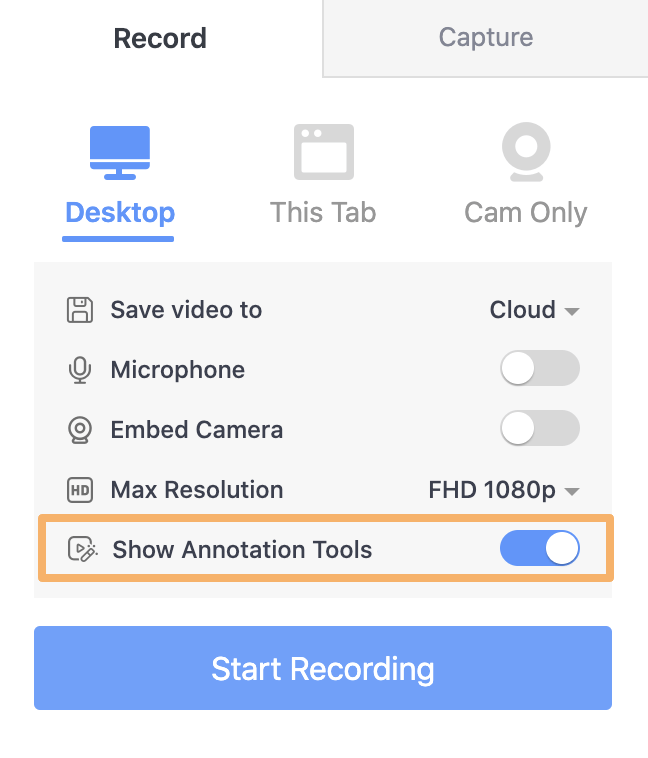648x758 pixels.
Task: Switch to Cam Only mode
Action: point(525,176)
